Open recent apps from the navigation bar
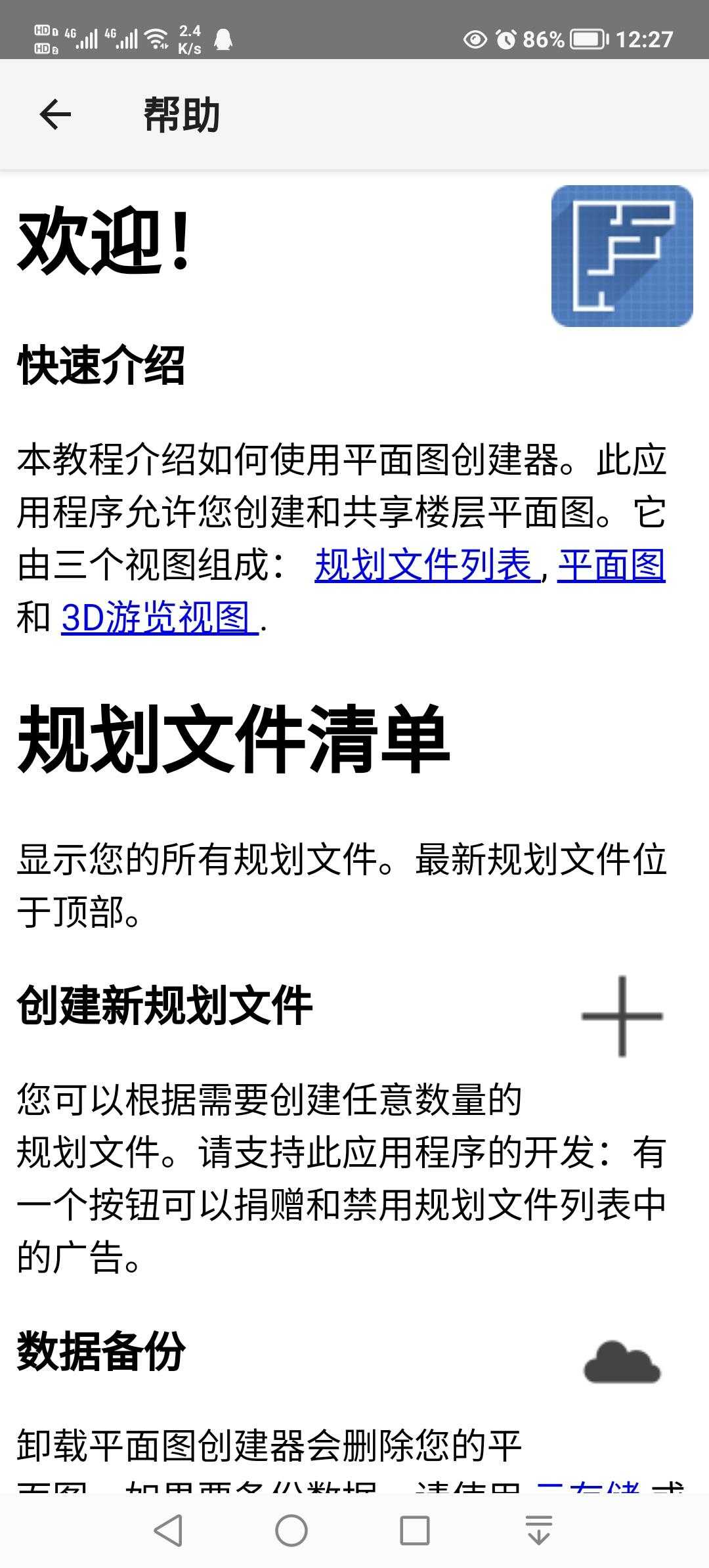709x1568 pixels. (415, 1530)
